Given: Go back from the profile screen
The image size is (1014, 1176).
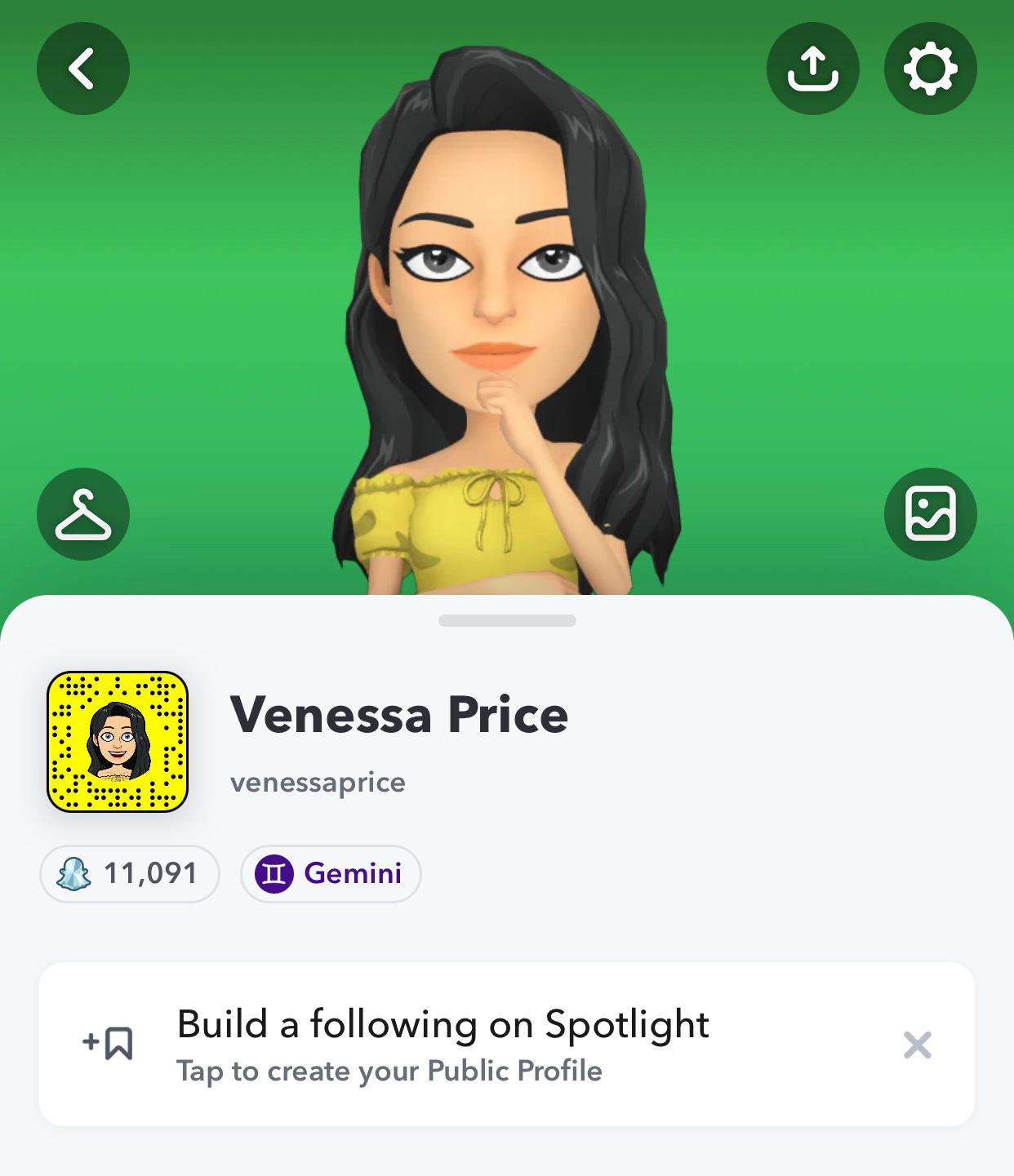Looking at the screenshot, I should 82,68.
